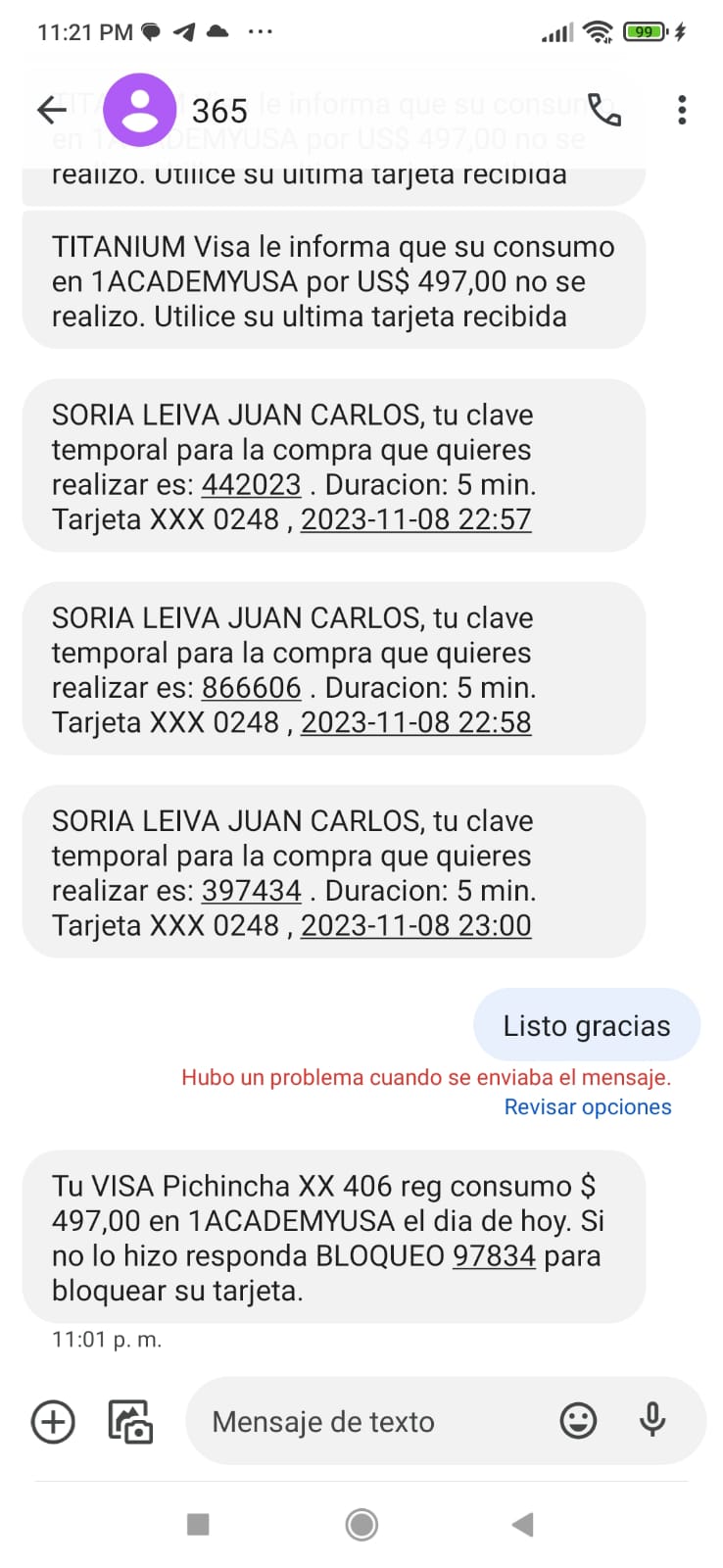Tap the underlined number 97834

[494, 1255]
